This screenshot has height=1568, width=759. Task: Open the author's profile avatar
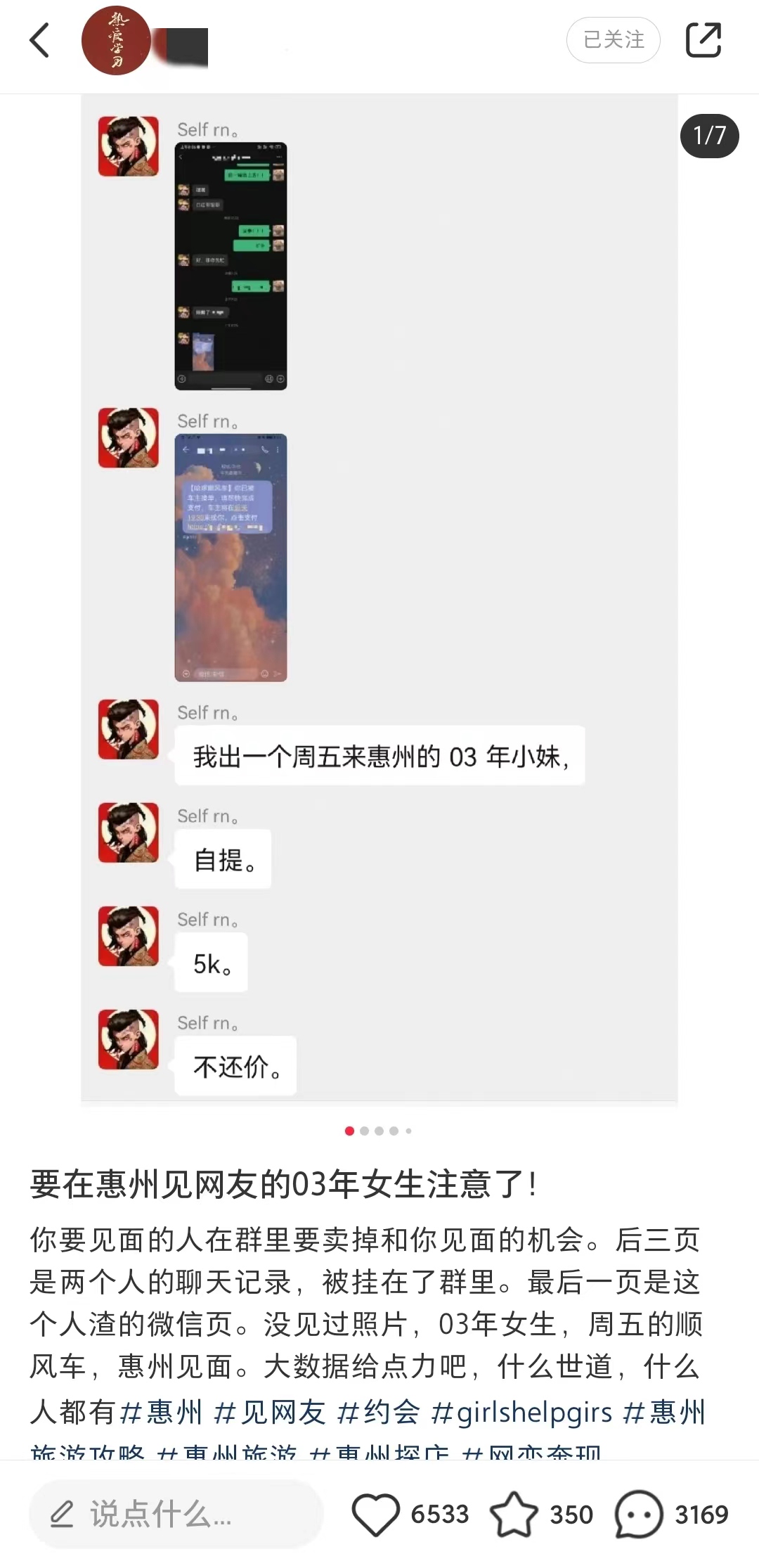(116, 40)
